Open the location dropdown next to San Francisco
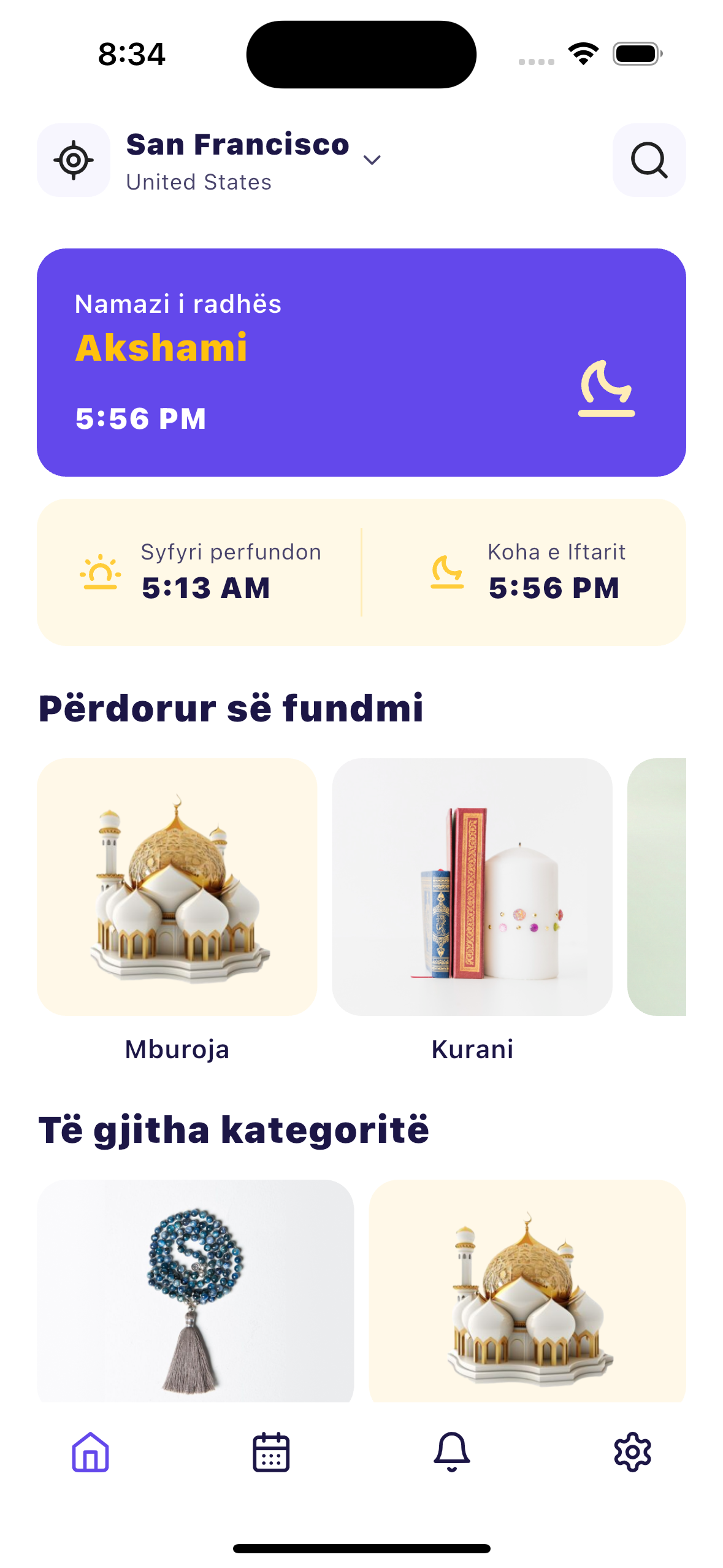This screenshot has width=723, height=1568. point(372,159)
